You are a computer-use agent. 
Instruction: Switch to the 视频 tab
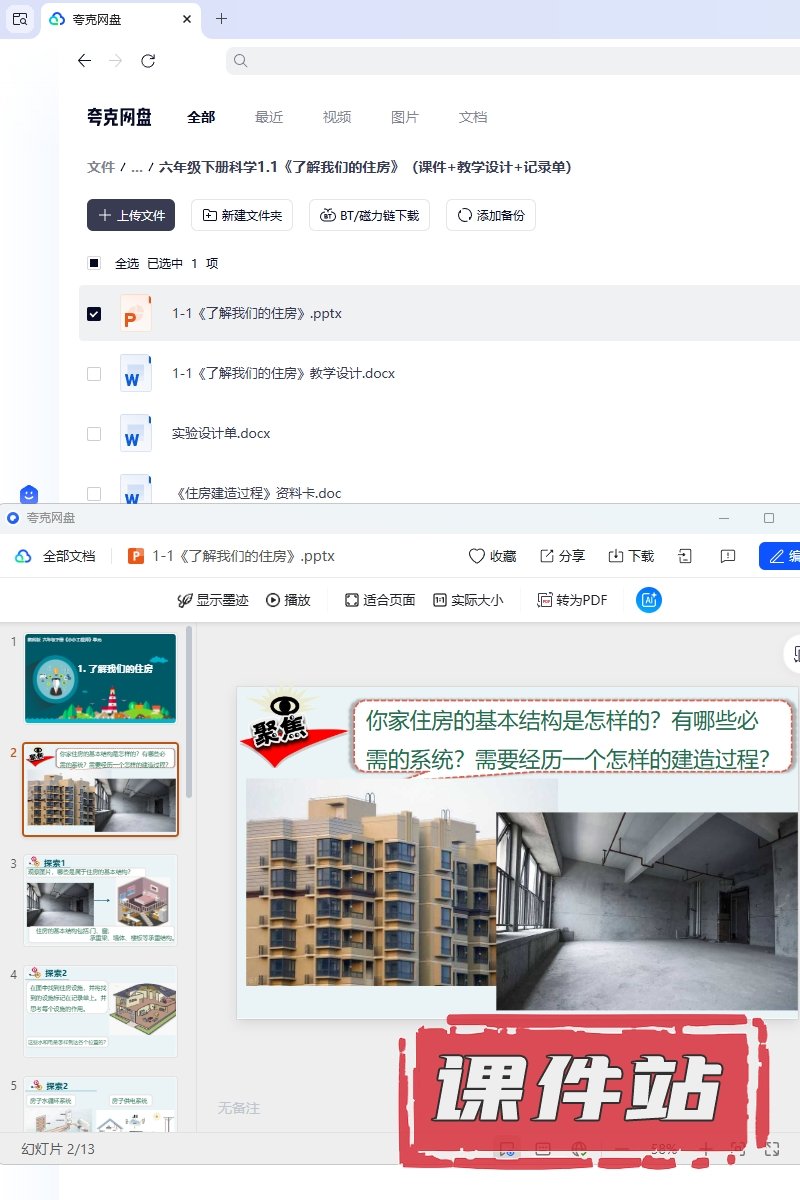[x=337, y=117]
